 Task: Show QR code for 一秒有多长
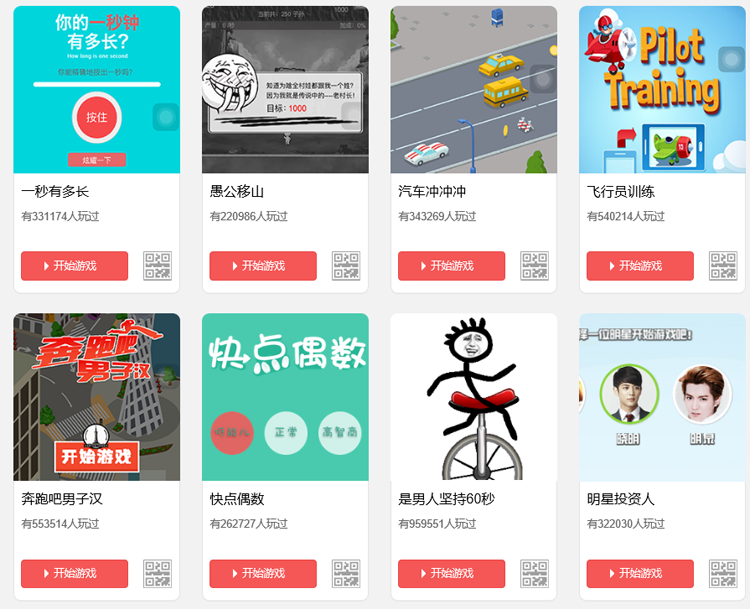click(158, 266)
